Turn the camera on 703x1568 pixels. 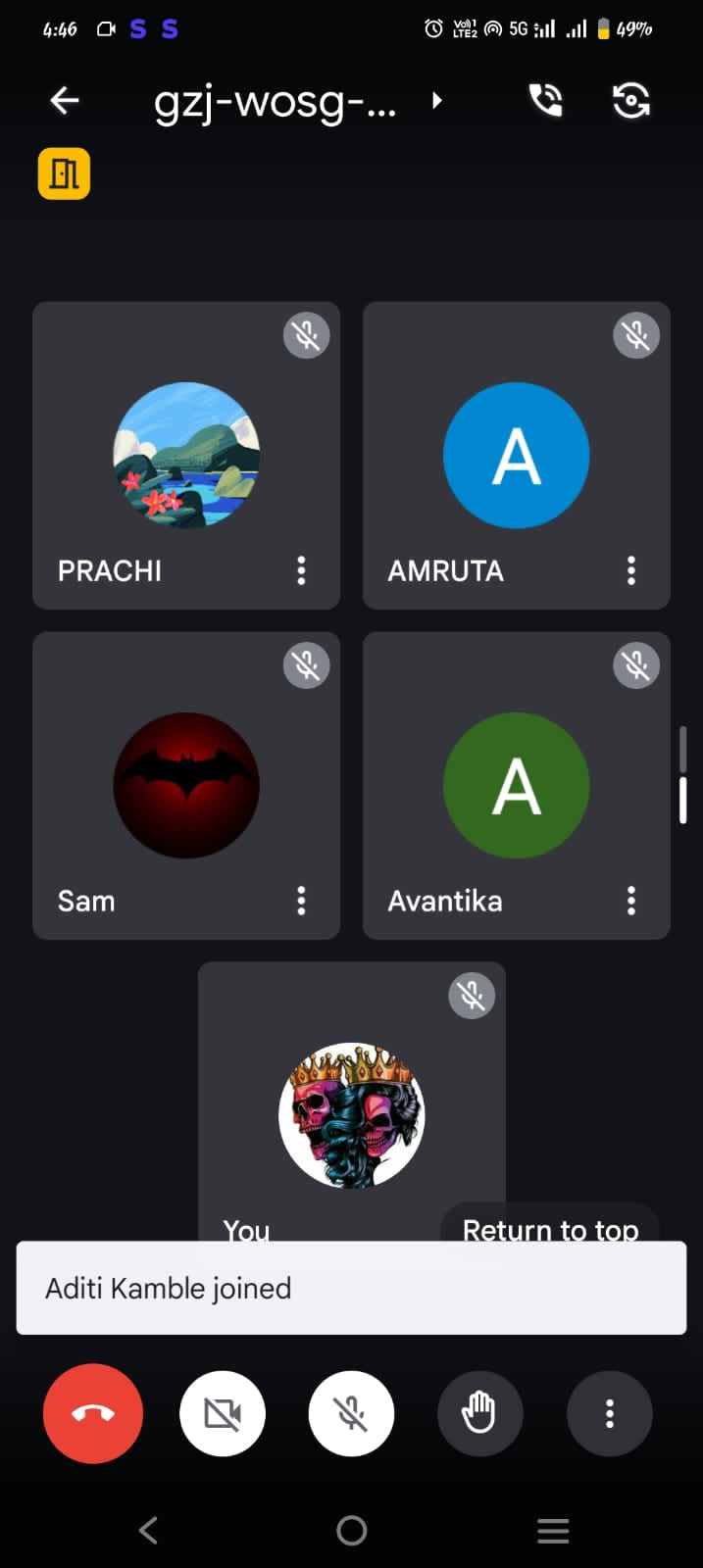tap(223, 1413)
